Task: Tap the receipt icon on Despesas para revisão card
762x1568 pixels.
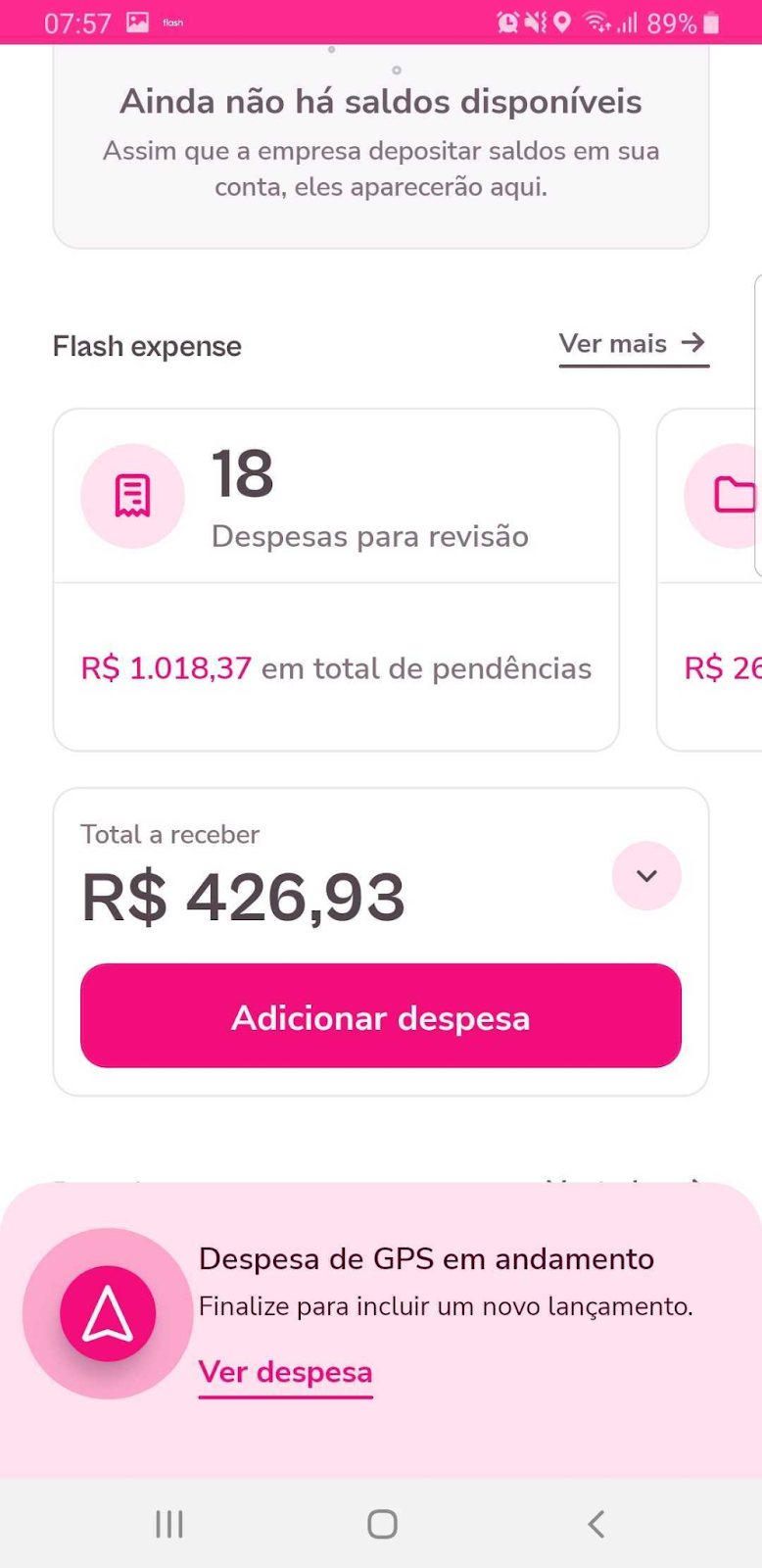Action: point(131,495)
